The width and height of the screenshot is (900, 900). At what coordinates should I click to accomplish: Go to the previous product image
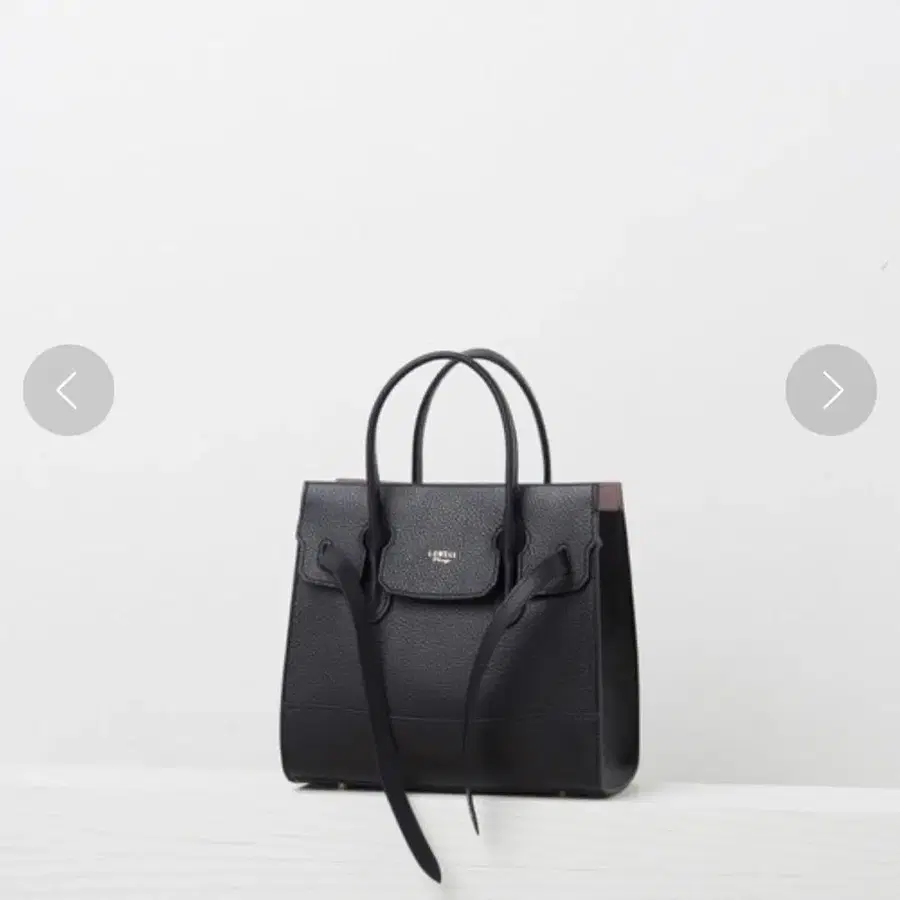(68, 390)
